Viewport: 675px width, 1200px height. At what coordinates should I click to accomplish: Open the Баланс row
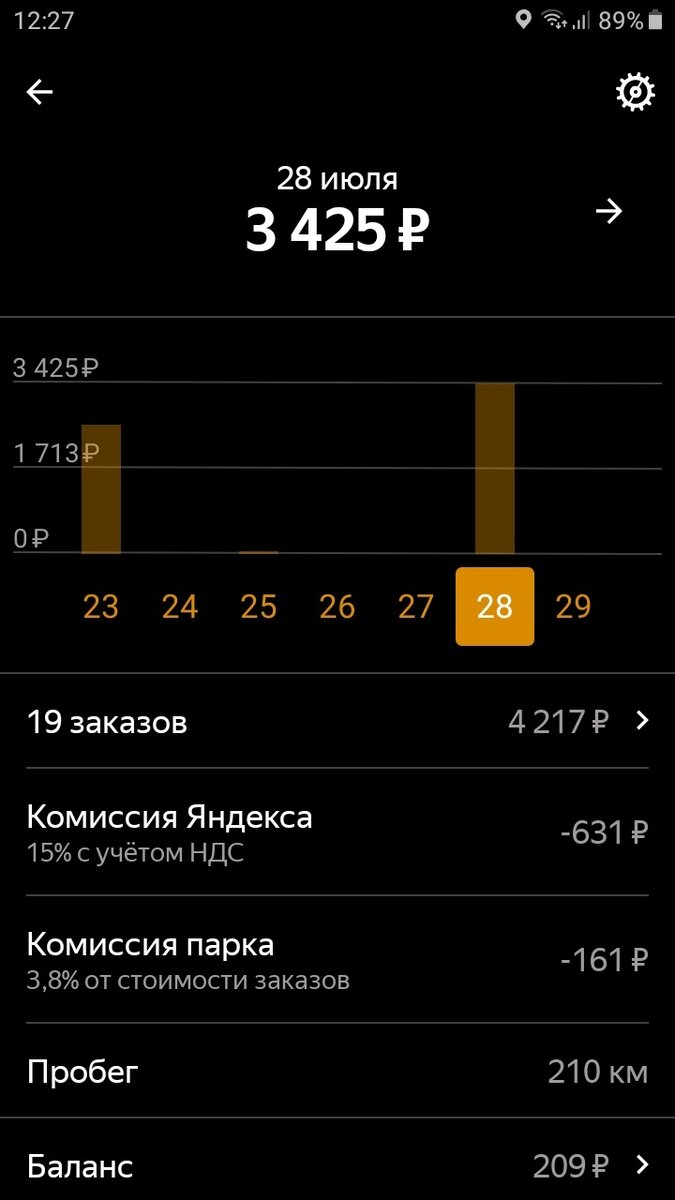[337, 1164]
